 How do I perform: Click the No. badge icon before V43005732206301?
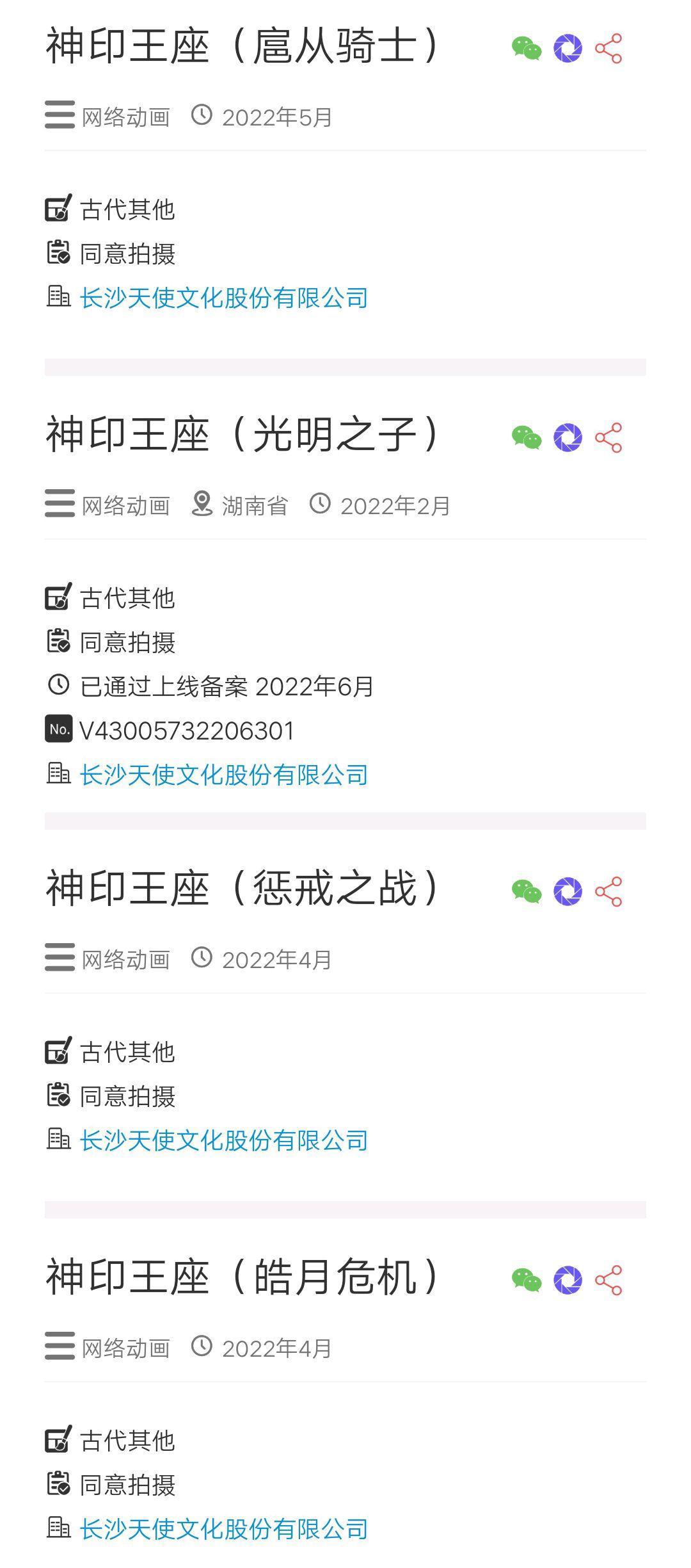58,731
